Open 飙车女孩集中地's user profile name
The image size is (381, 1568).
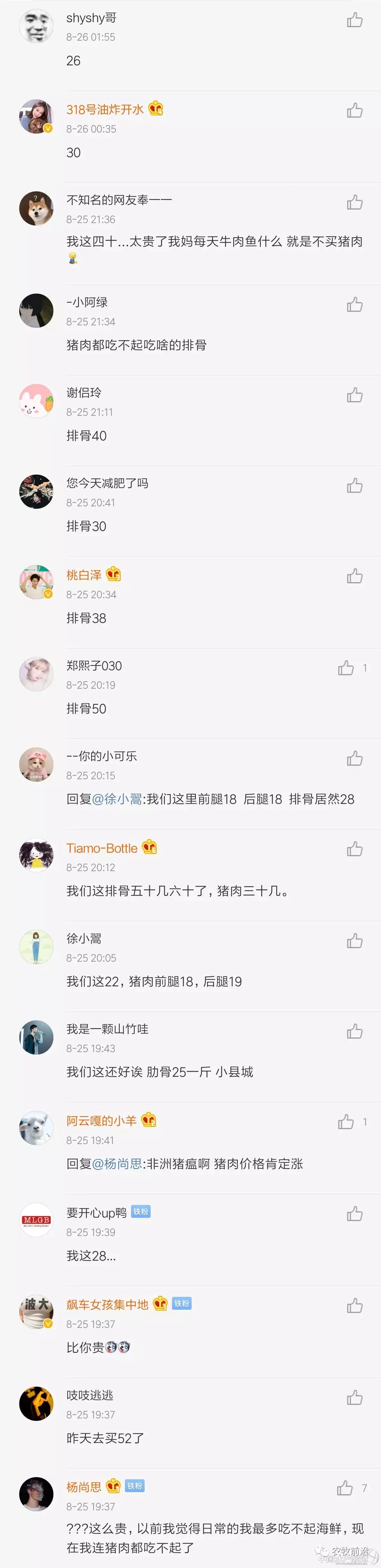pyautogui.click(x=107, y=1304)
